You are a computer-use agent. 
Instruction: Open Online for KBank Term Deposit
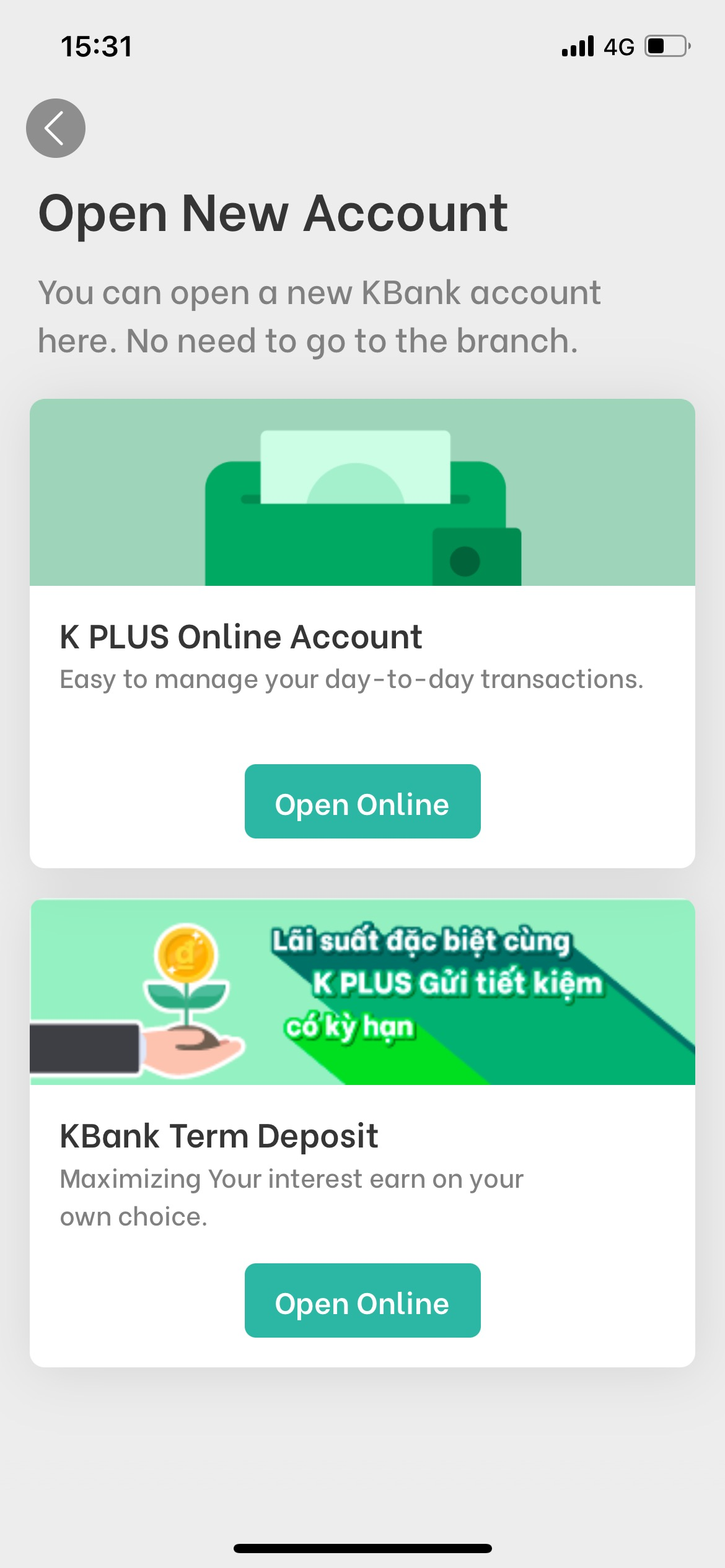point(362,1300)
